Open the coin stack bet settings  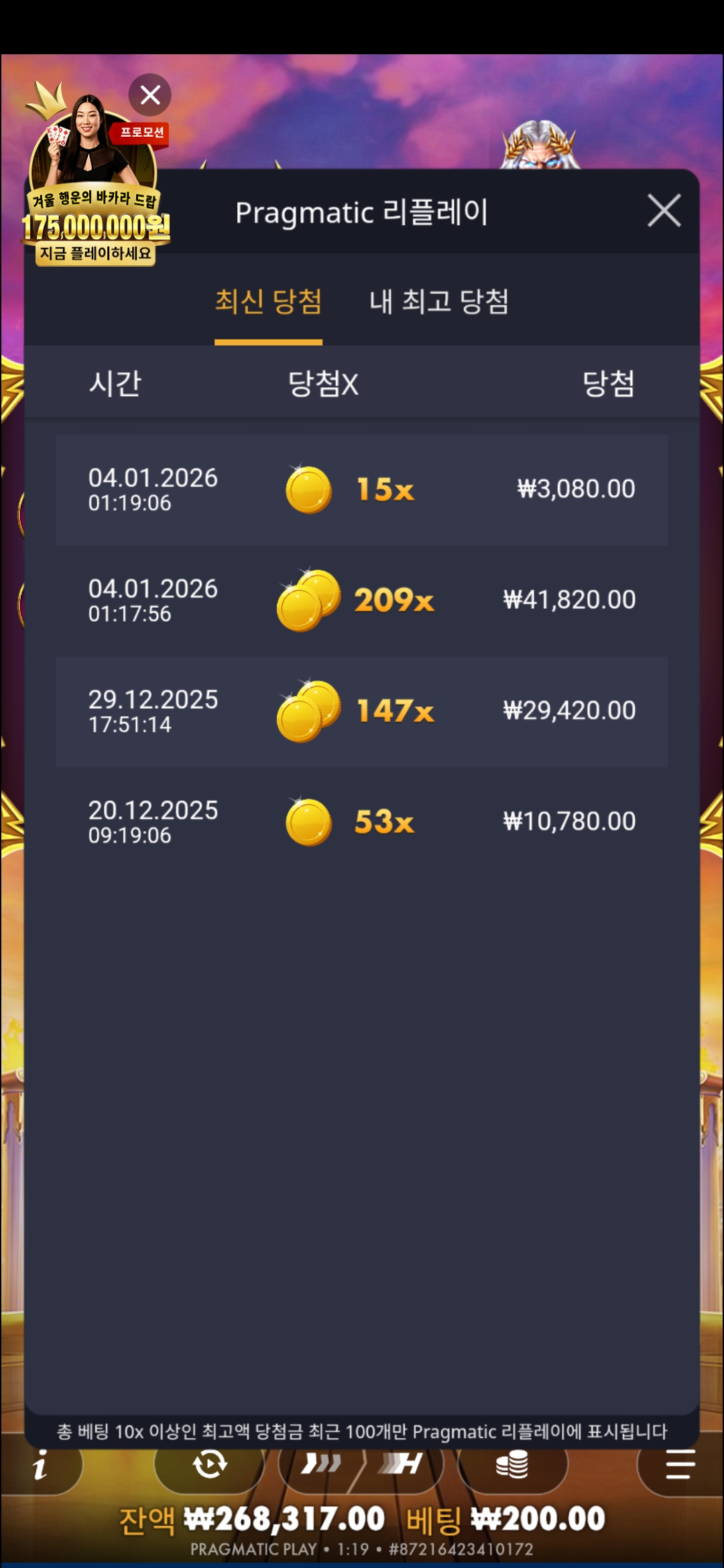pyautogui.click(x=512, y=1464)
